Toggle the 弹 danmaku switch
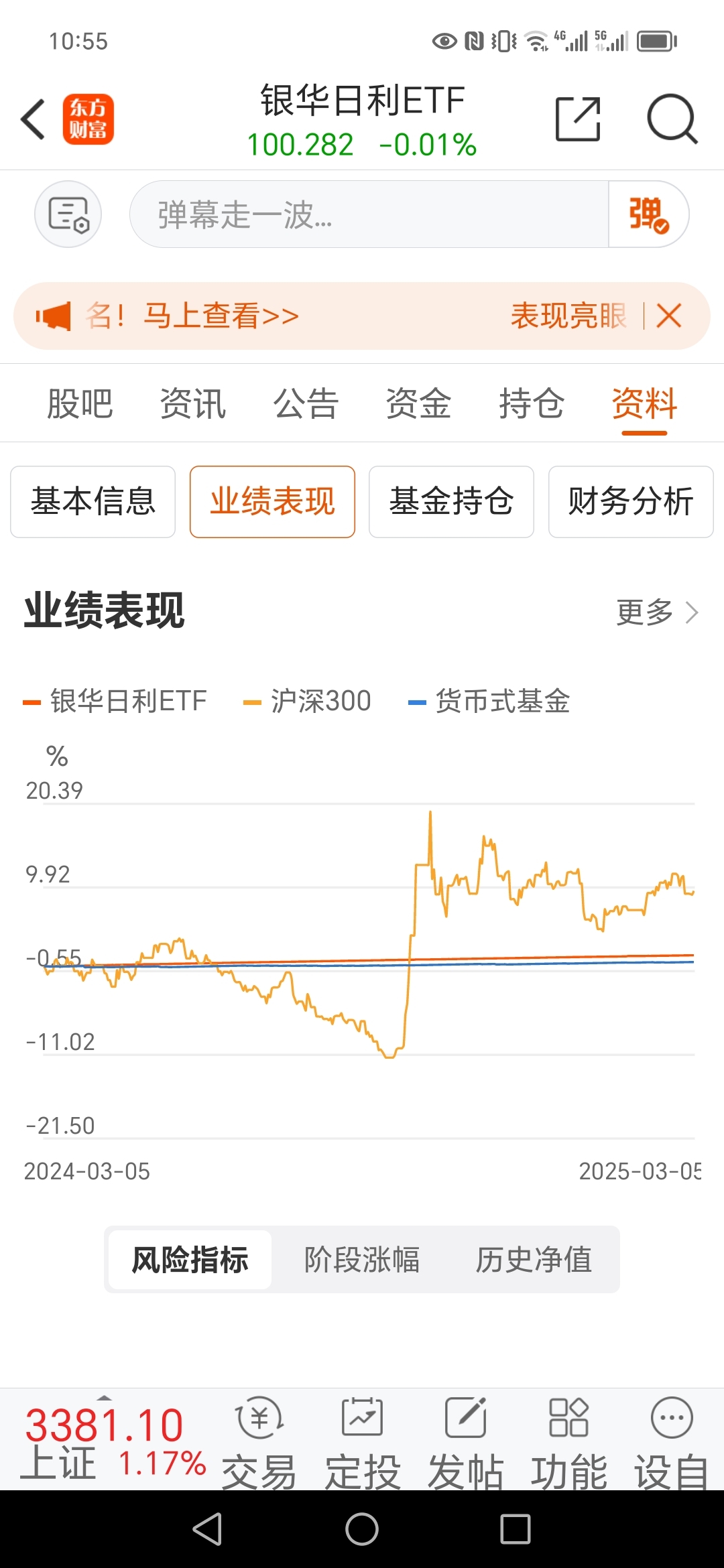The width and height of the screenshot is (724, 1568). (648, 214)
